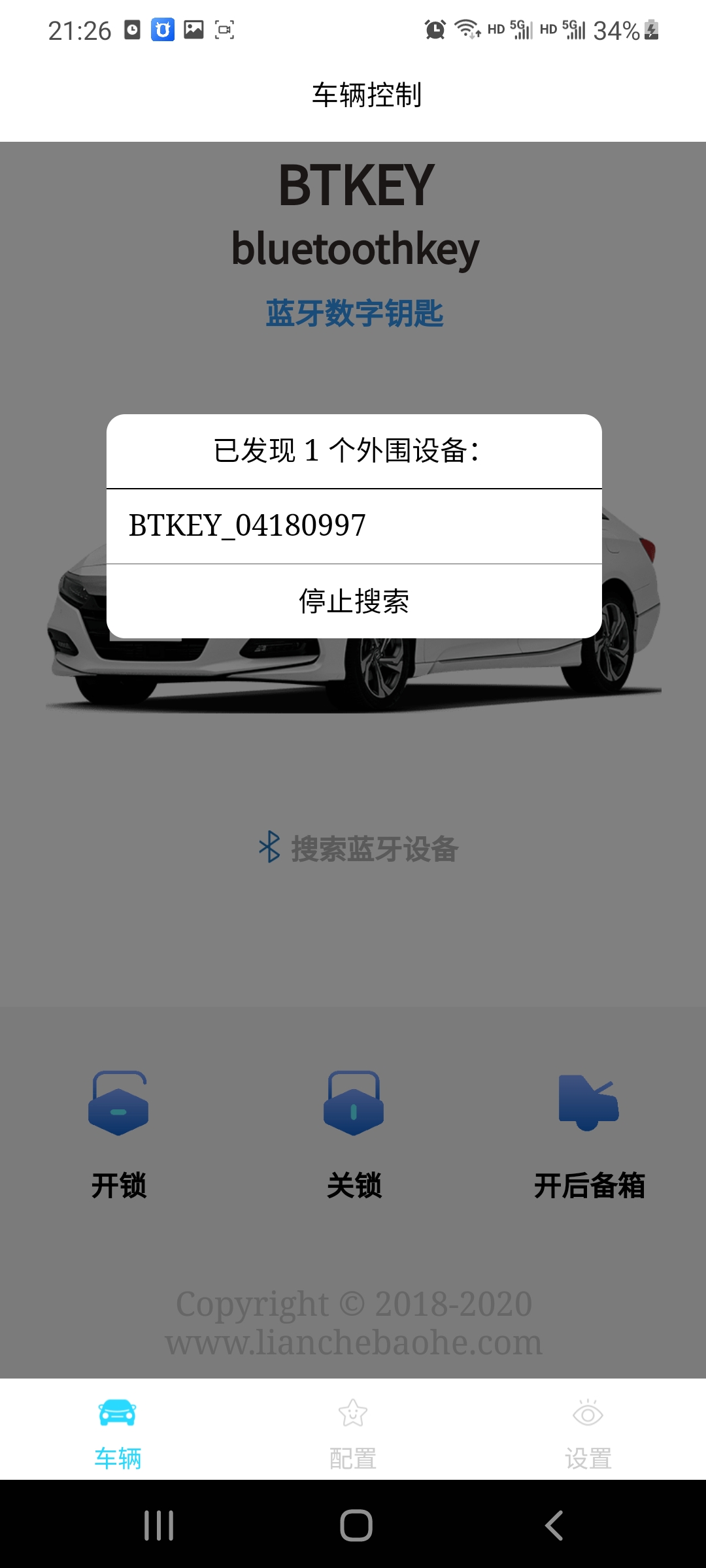Switch to the 车辆 tab
Viewport: 706px width, 1568px height.
coord(118,1431)
